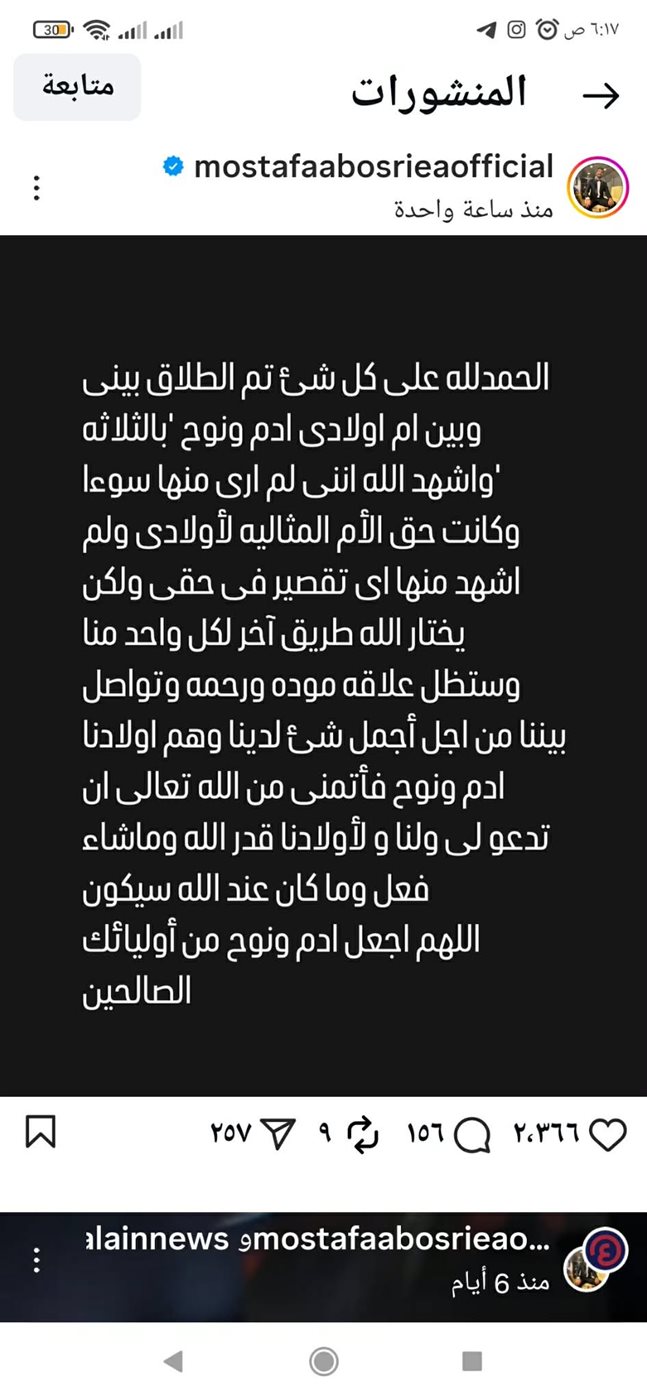Bookmark the top post
The height and width of the screenshot is (1400, 647).
pyautogui.click(x=40, y=1134)
